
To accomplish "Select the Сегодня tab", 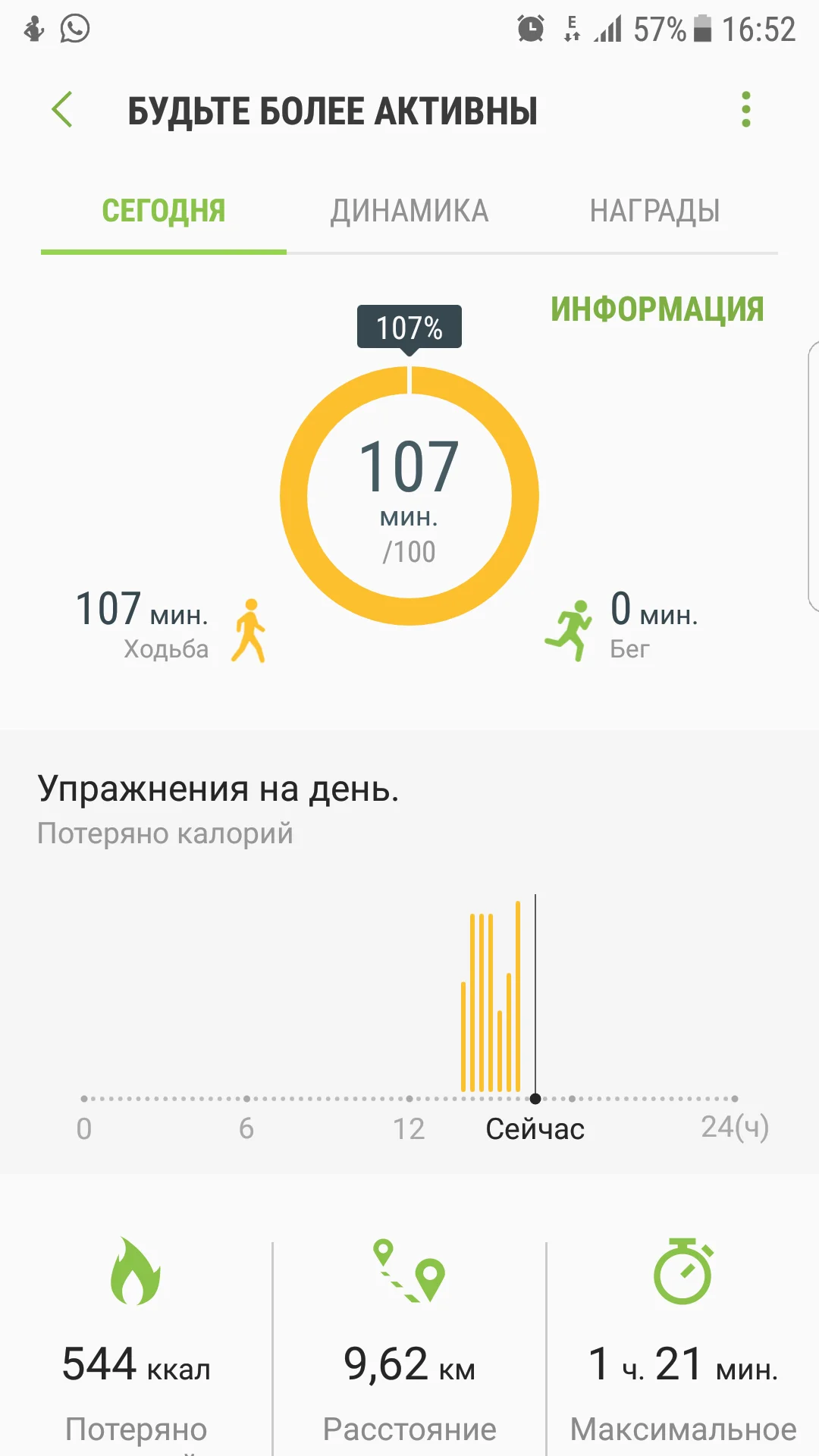I will [164, 211].
